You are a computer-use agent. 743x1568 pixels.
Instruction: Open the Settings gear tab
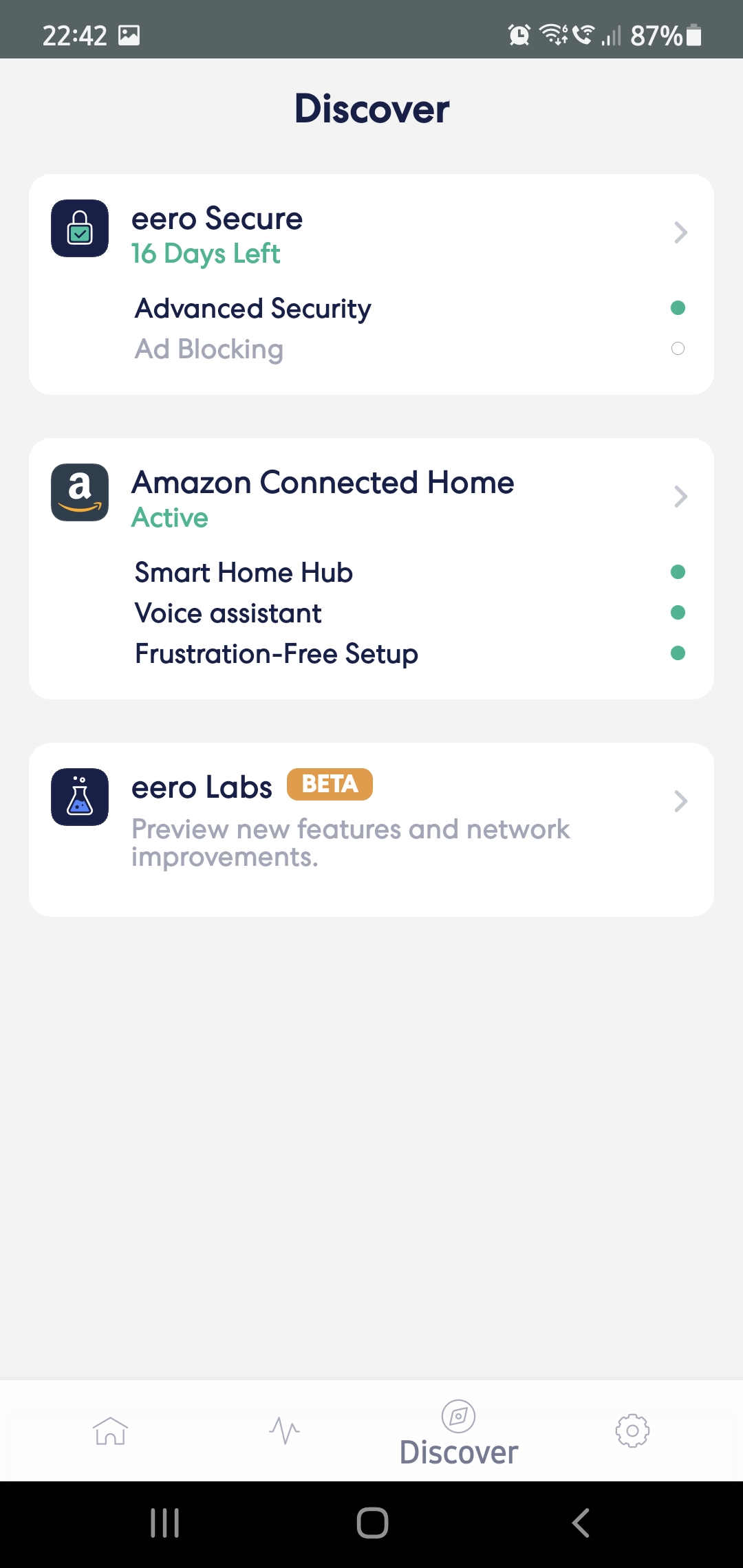(632, 1431)
